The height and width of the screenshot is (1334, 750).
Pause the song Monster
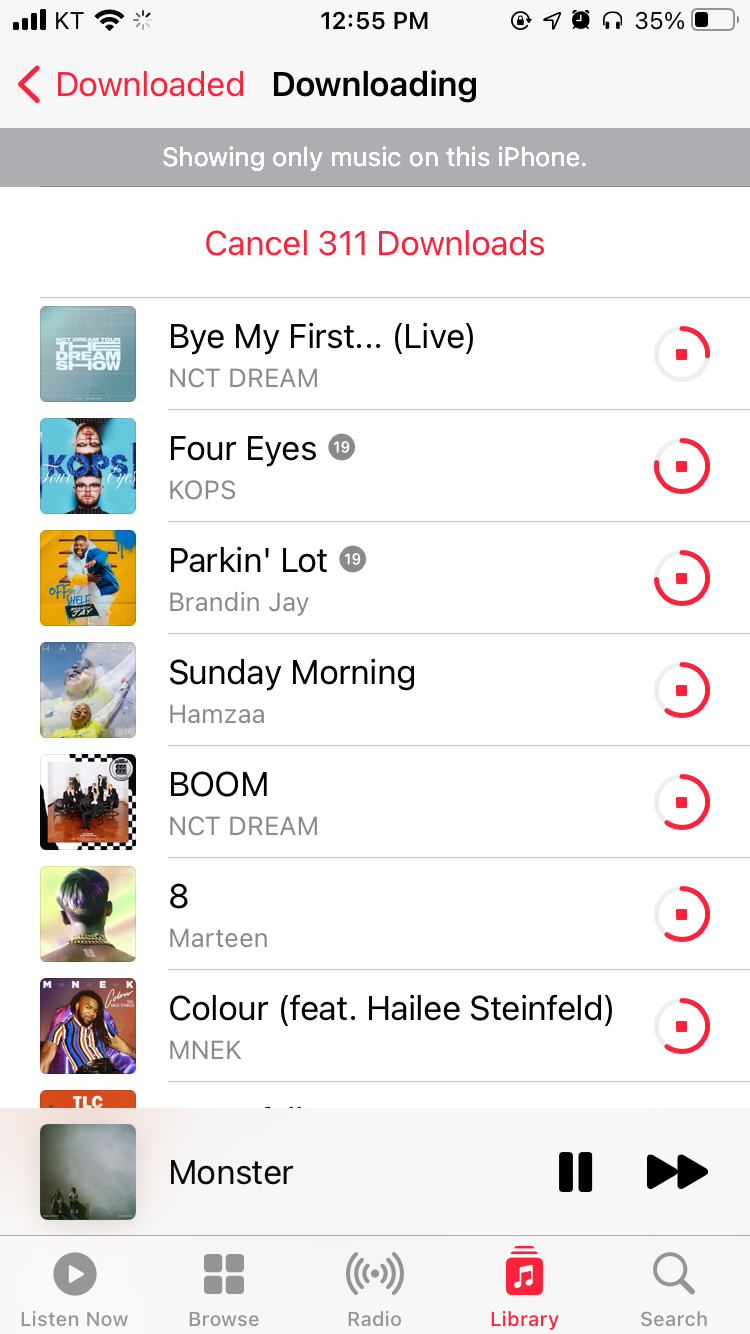pyautogui.click(x=575, y=1172)
